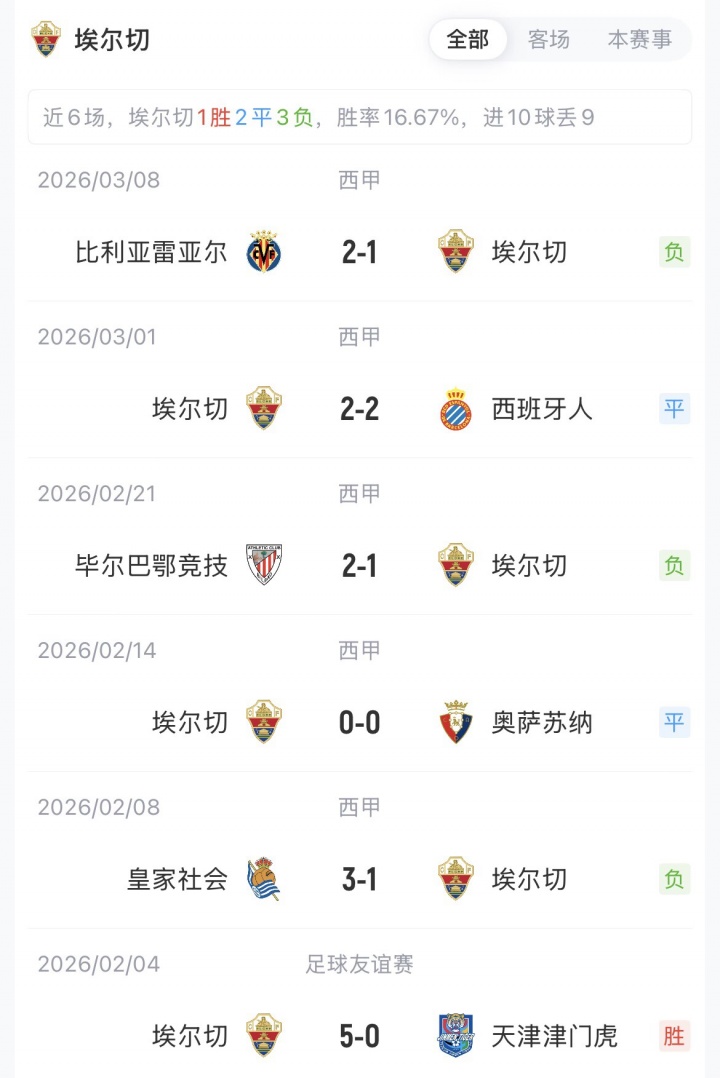Select the 全部 filter tab
Screen dimensions: 720x1078
[x=468, y=40]
